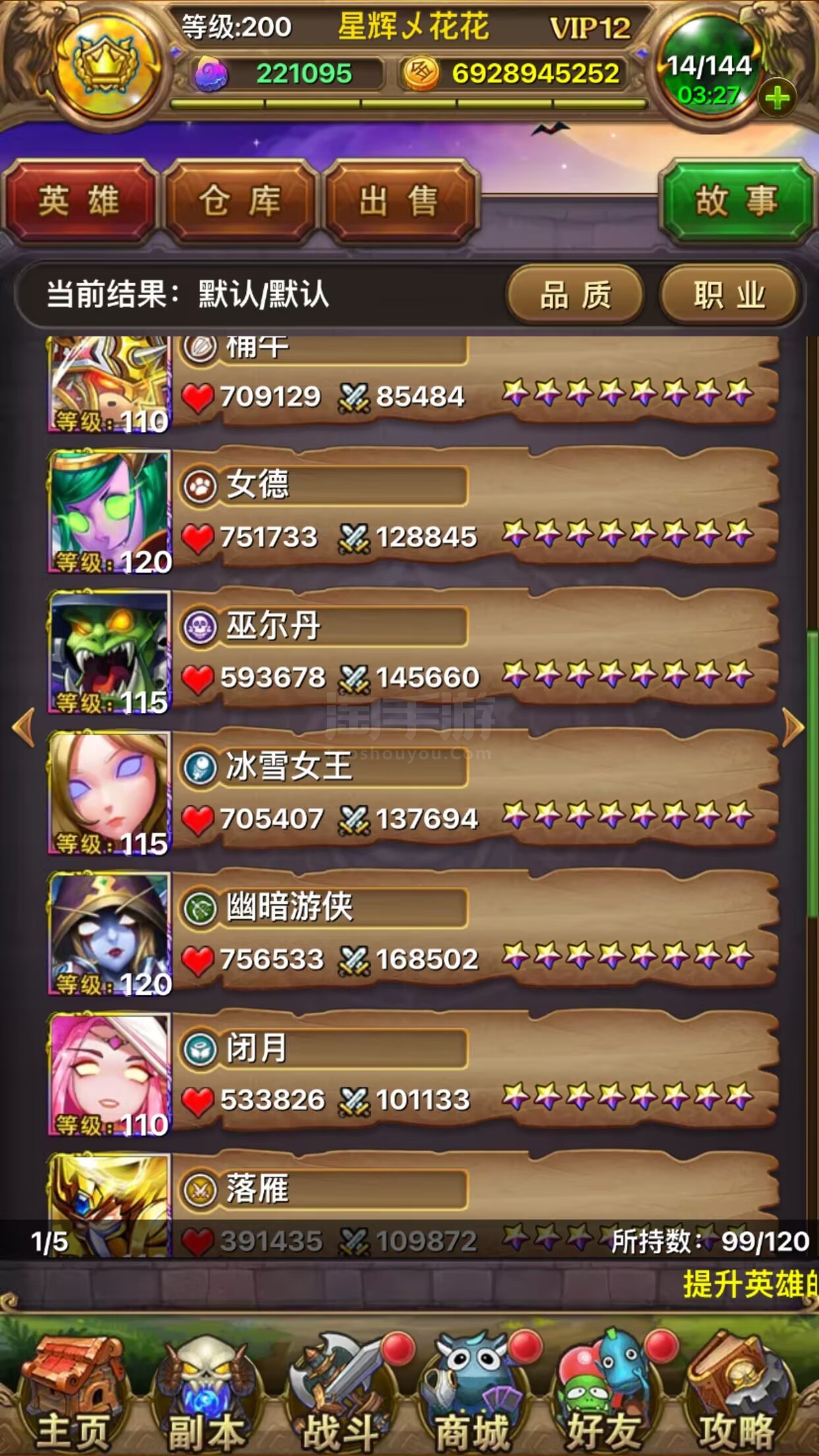View hero 幽暗游侠
This screenshot has height=1456, width=819.
[x=409, y=933]
